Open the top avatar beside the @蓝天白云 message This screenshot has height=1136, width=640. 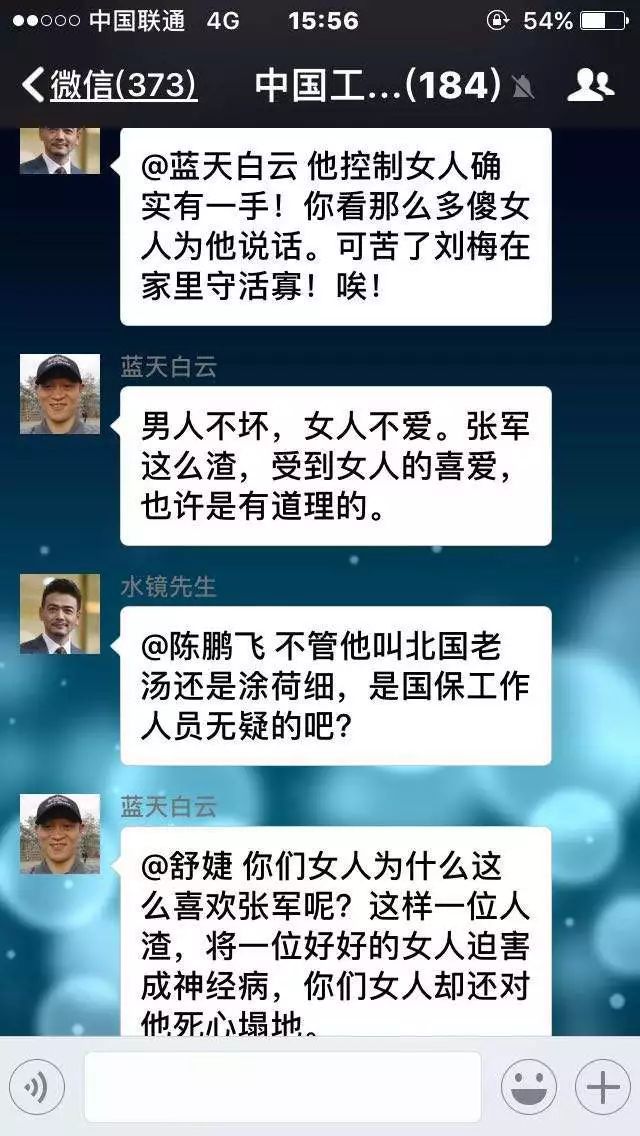coord(59,151)
